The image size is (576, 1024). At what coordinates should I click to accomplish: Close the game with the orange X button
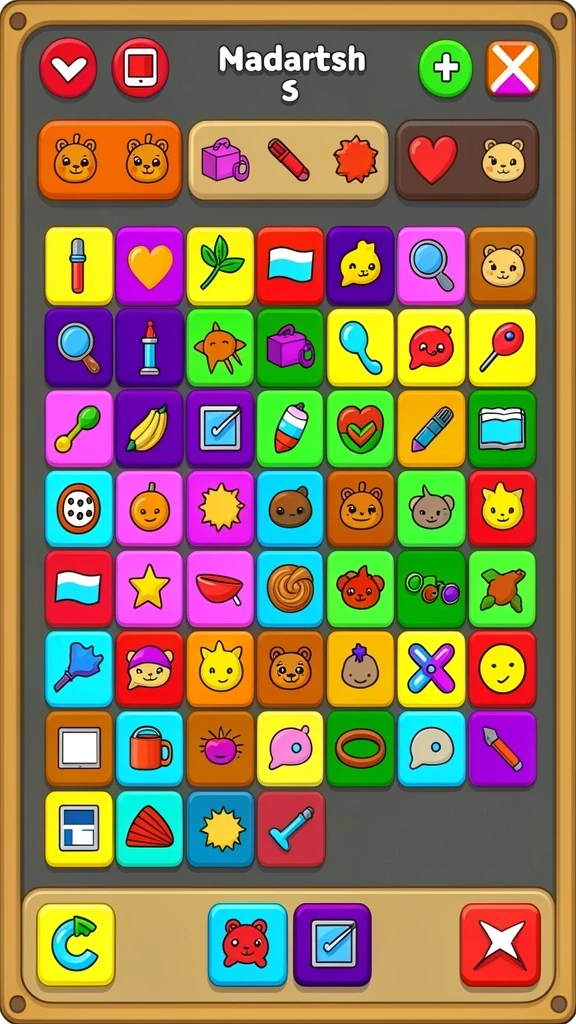[x=513, y=69]
